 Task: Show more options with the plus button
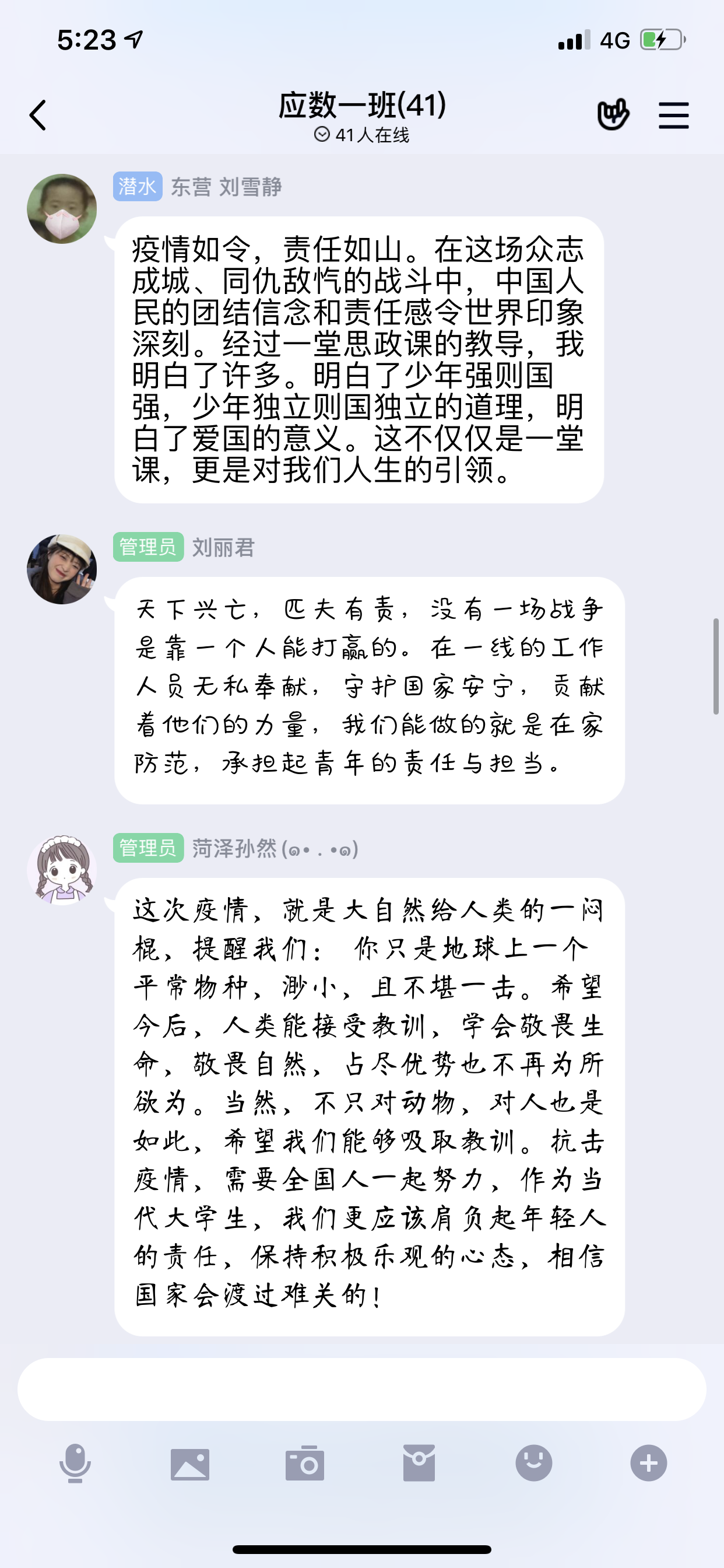tap(649, 1464)
